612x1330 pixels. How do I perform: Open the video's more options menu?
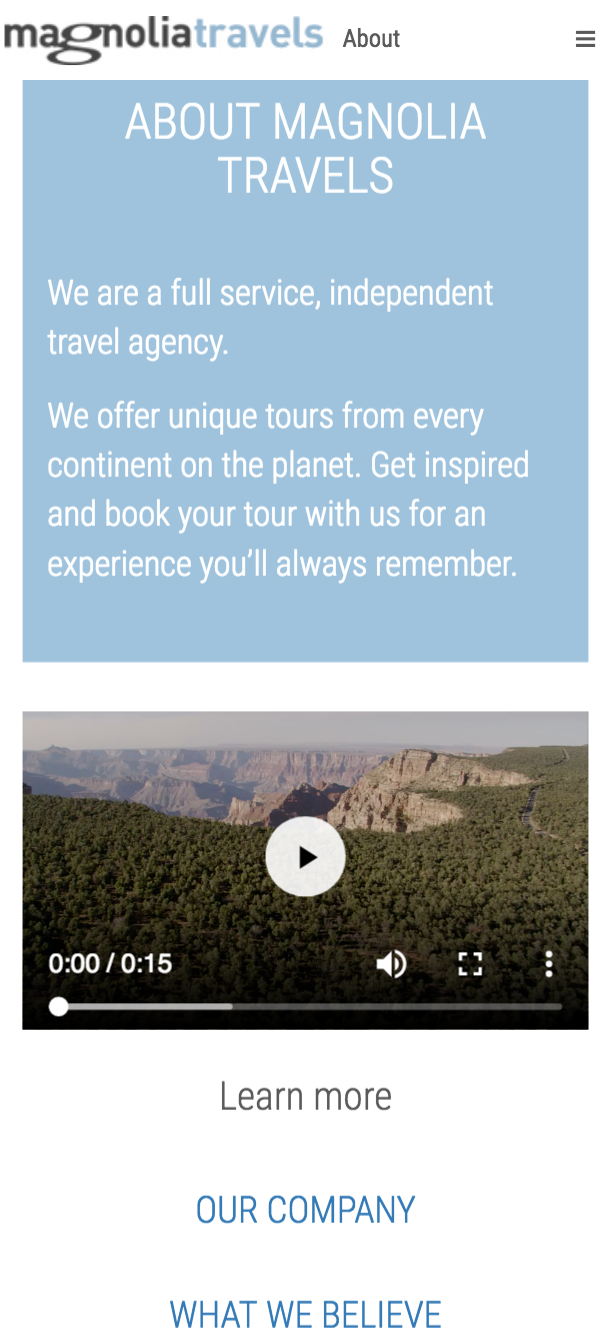coord(549,964)
